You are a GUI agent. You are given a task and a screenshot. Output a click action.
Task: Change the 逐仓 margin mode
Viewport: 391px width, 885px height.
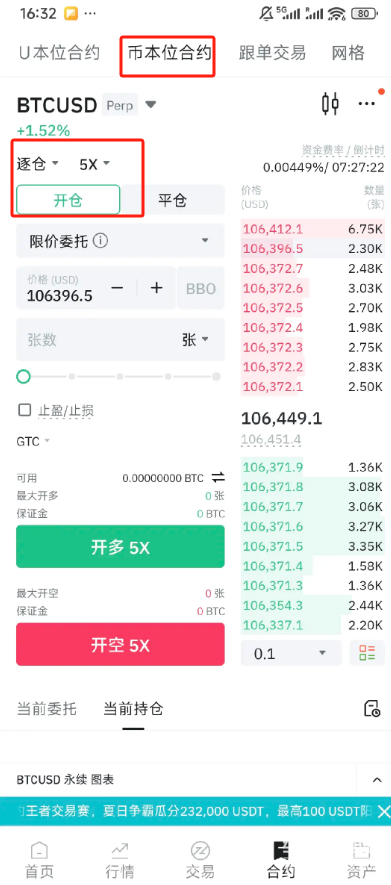point(38,164)
